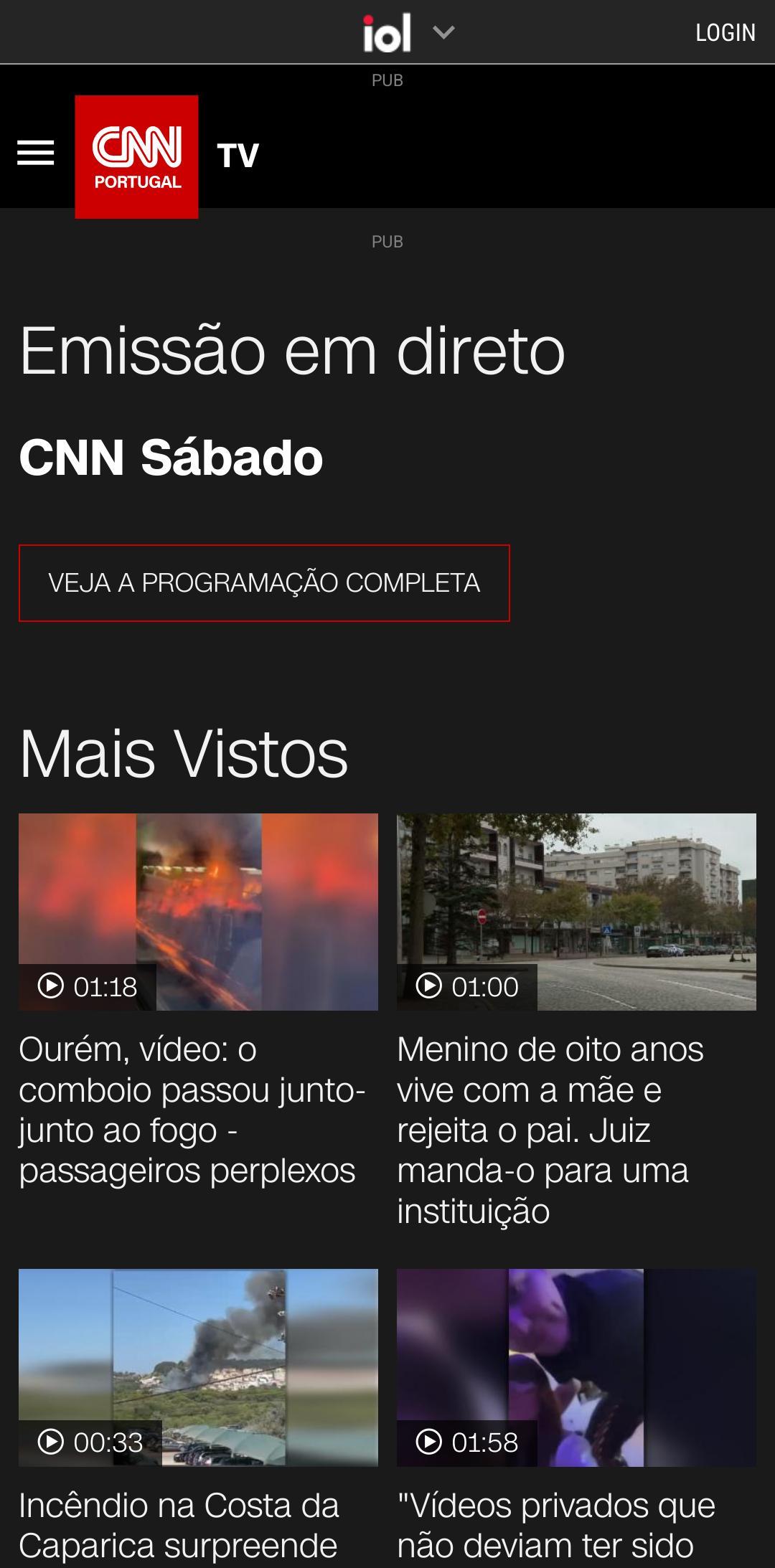This screenshot has width=775, height=1568.
Task: Click Emissão em direto heading
Action: 293,351
